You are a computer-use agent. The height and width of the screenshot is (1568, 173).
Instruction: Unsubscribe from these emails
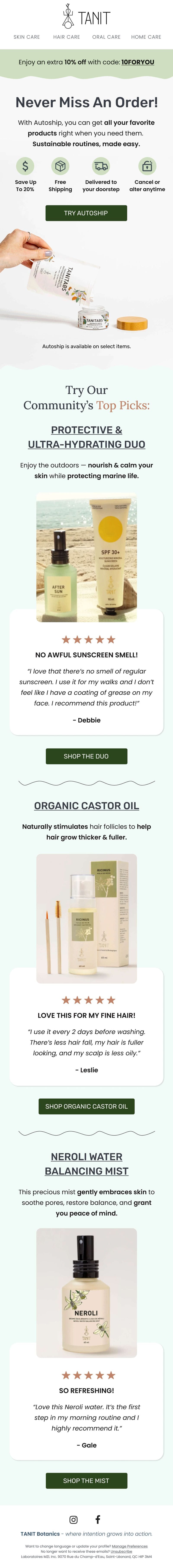click(121, 1552)
